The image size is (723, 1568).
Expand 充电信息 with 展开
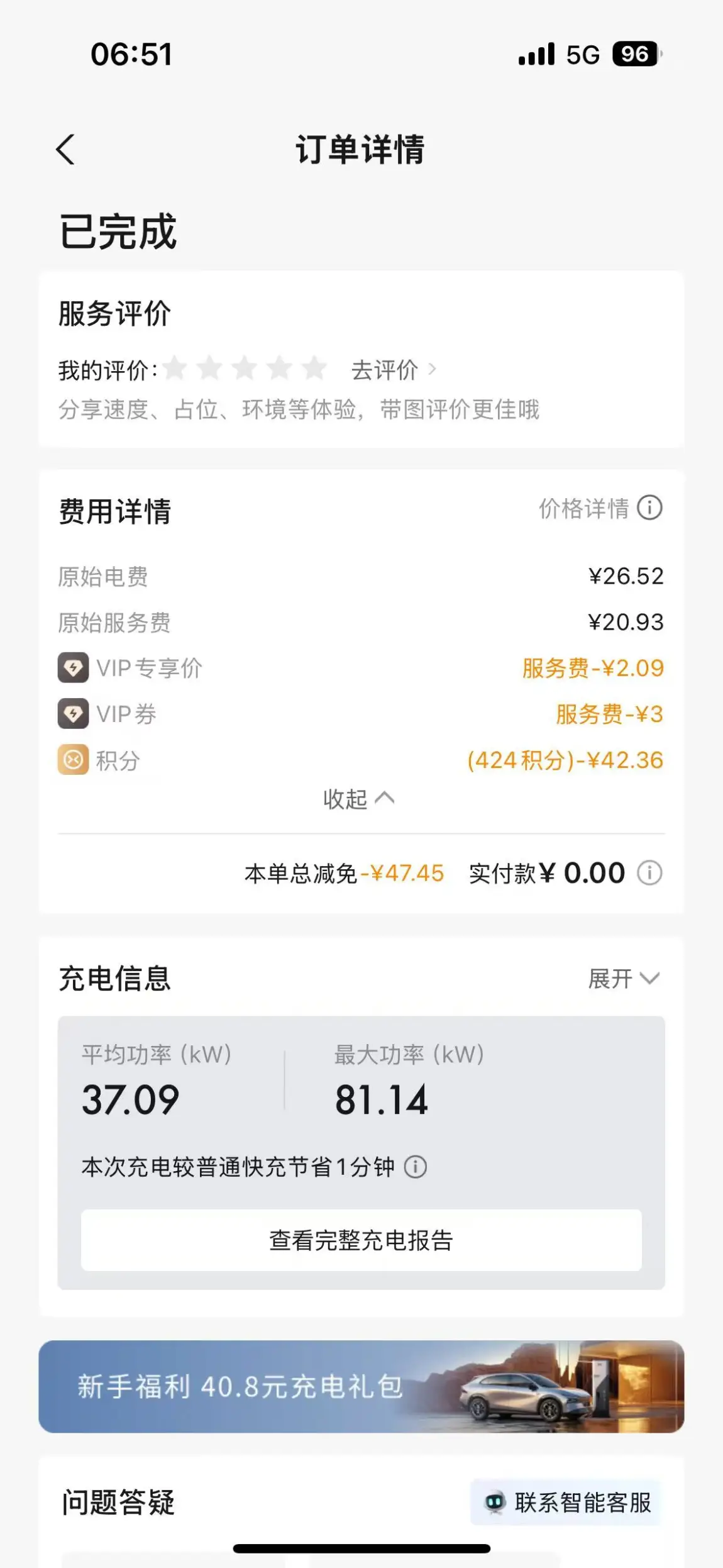pos(624,979)
